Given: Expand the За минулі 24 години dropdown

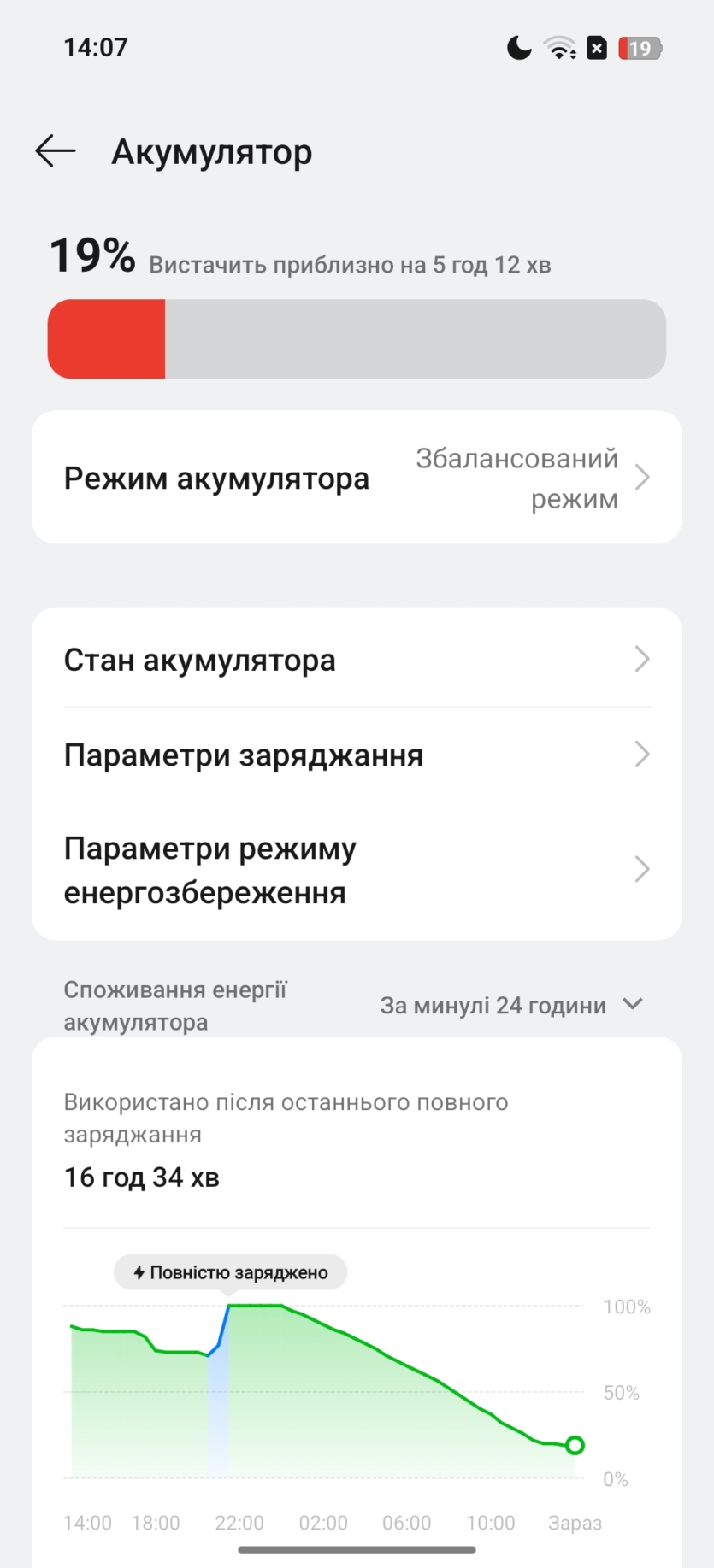Looking at the screenshot, I should [x=511, y=1006].
